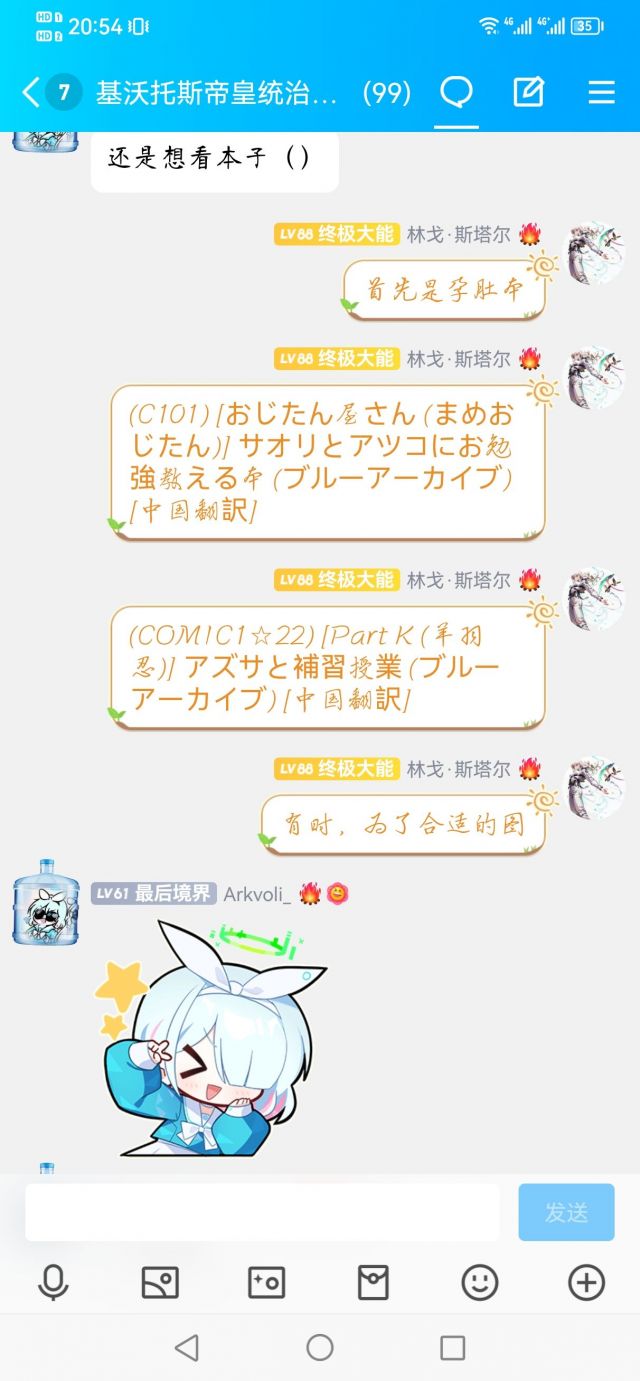Tap the Android home button

coord(320,1347)
